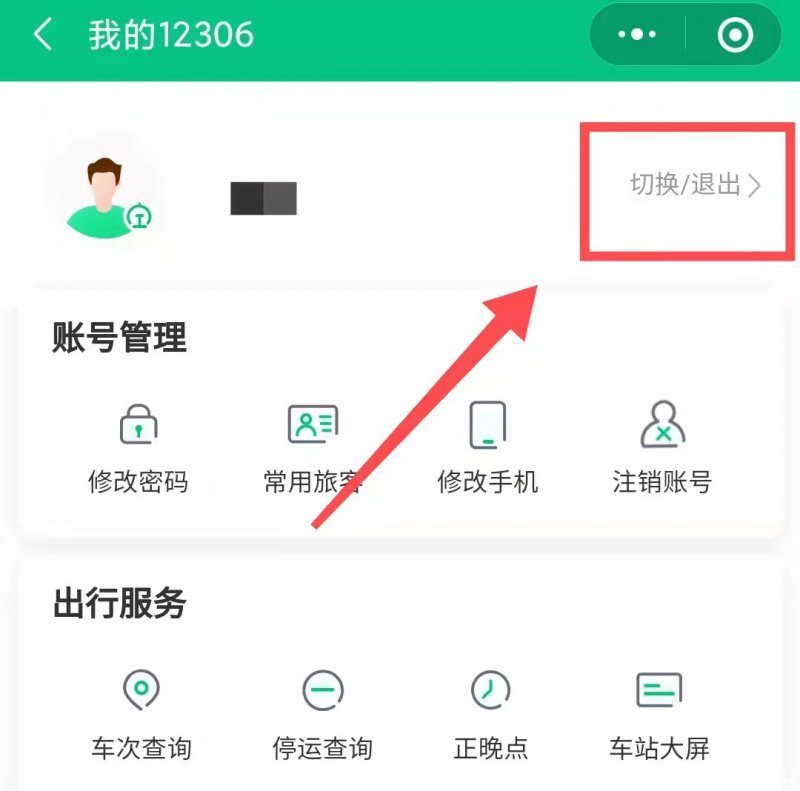Viewport: 800px width, 791px height.
Task: View 车站大屏 station board
Action: (x=660, y=713)
